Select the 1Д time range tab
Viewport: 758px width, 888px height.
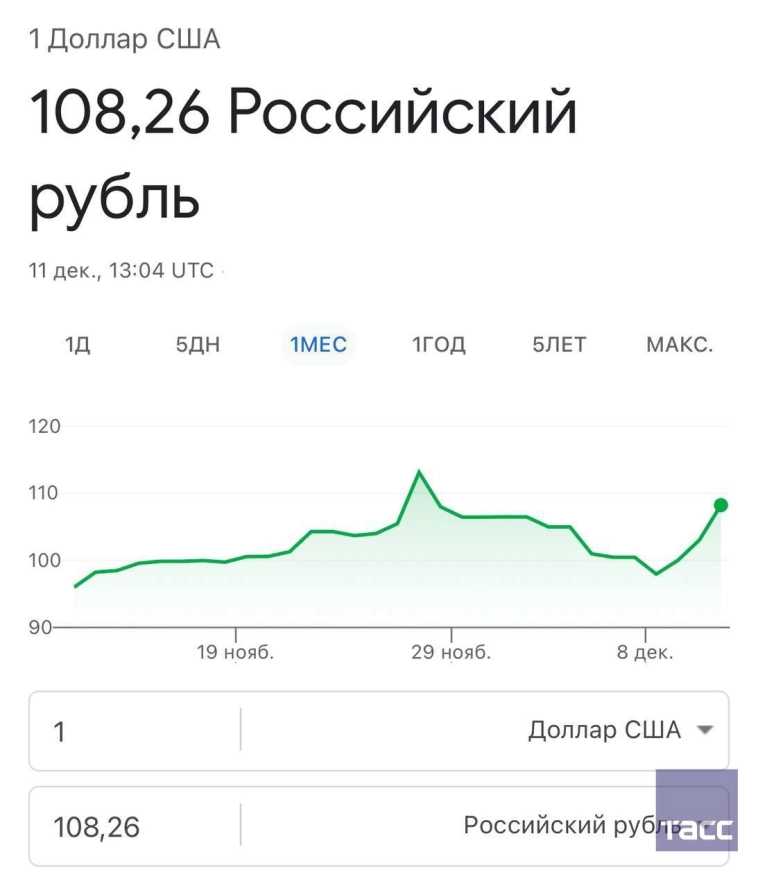click(78, 344)
